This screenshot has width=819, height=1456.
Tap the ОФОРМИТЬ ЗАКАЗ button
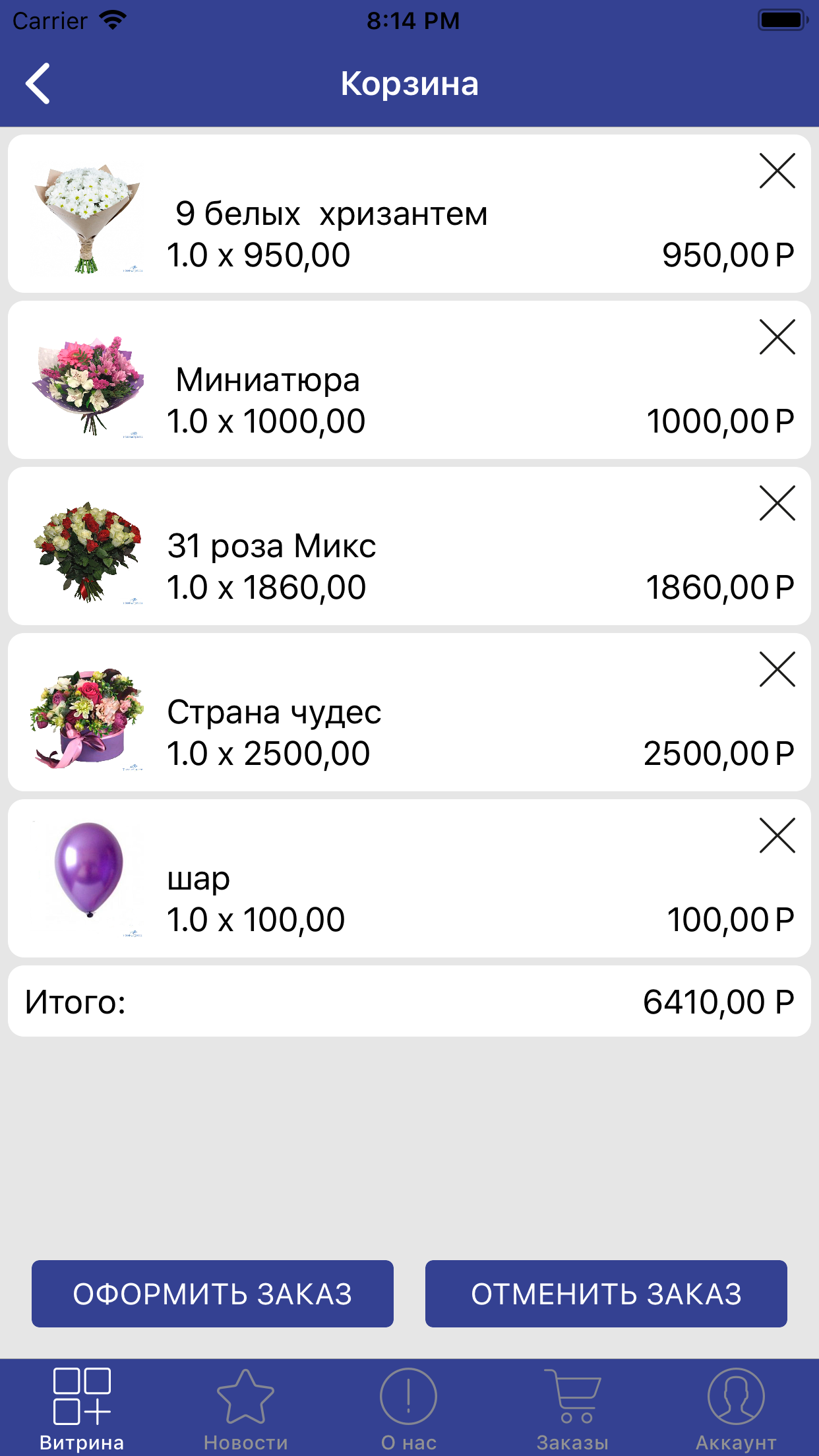click(212, 1294)
